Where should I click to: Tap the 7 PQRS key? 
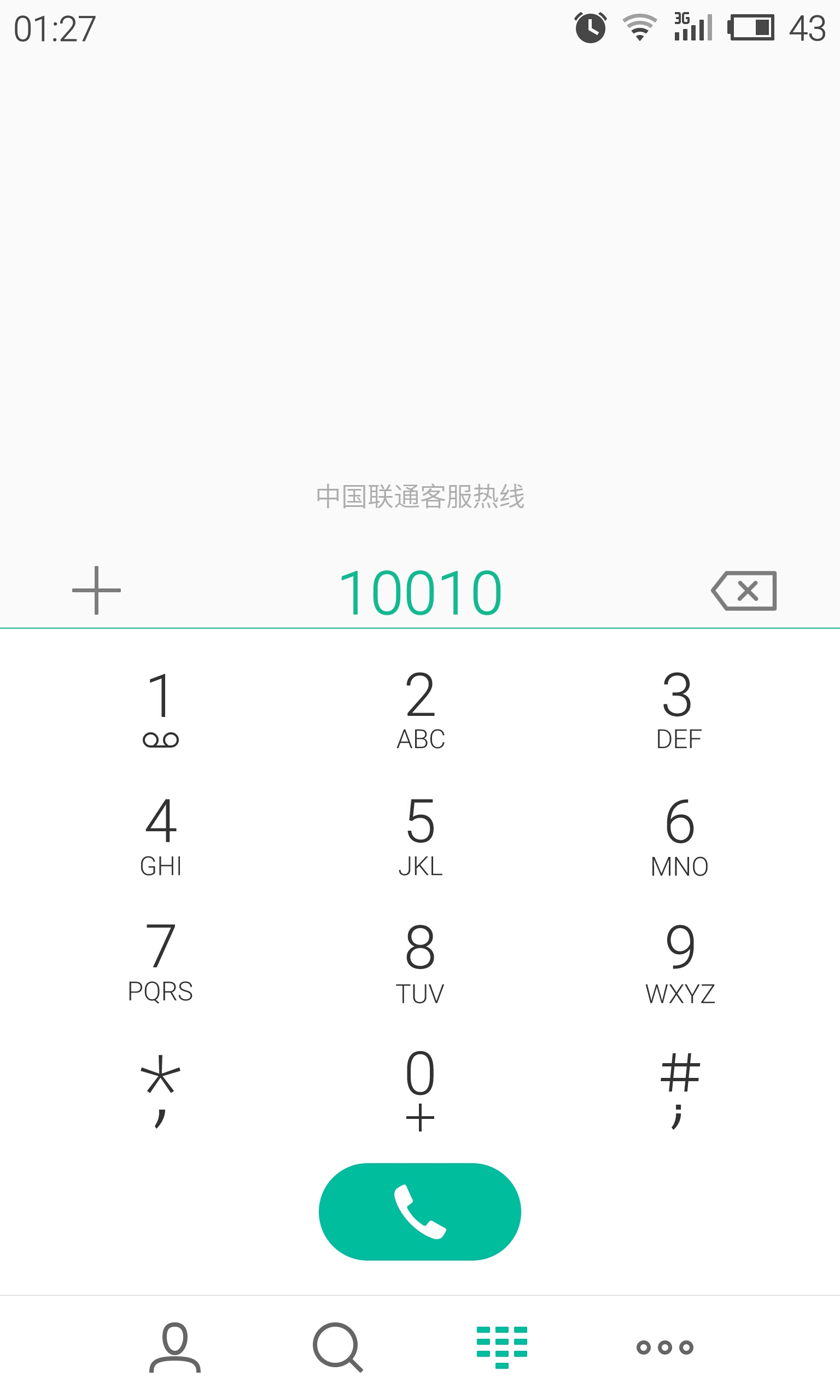(161, 962)
